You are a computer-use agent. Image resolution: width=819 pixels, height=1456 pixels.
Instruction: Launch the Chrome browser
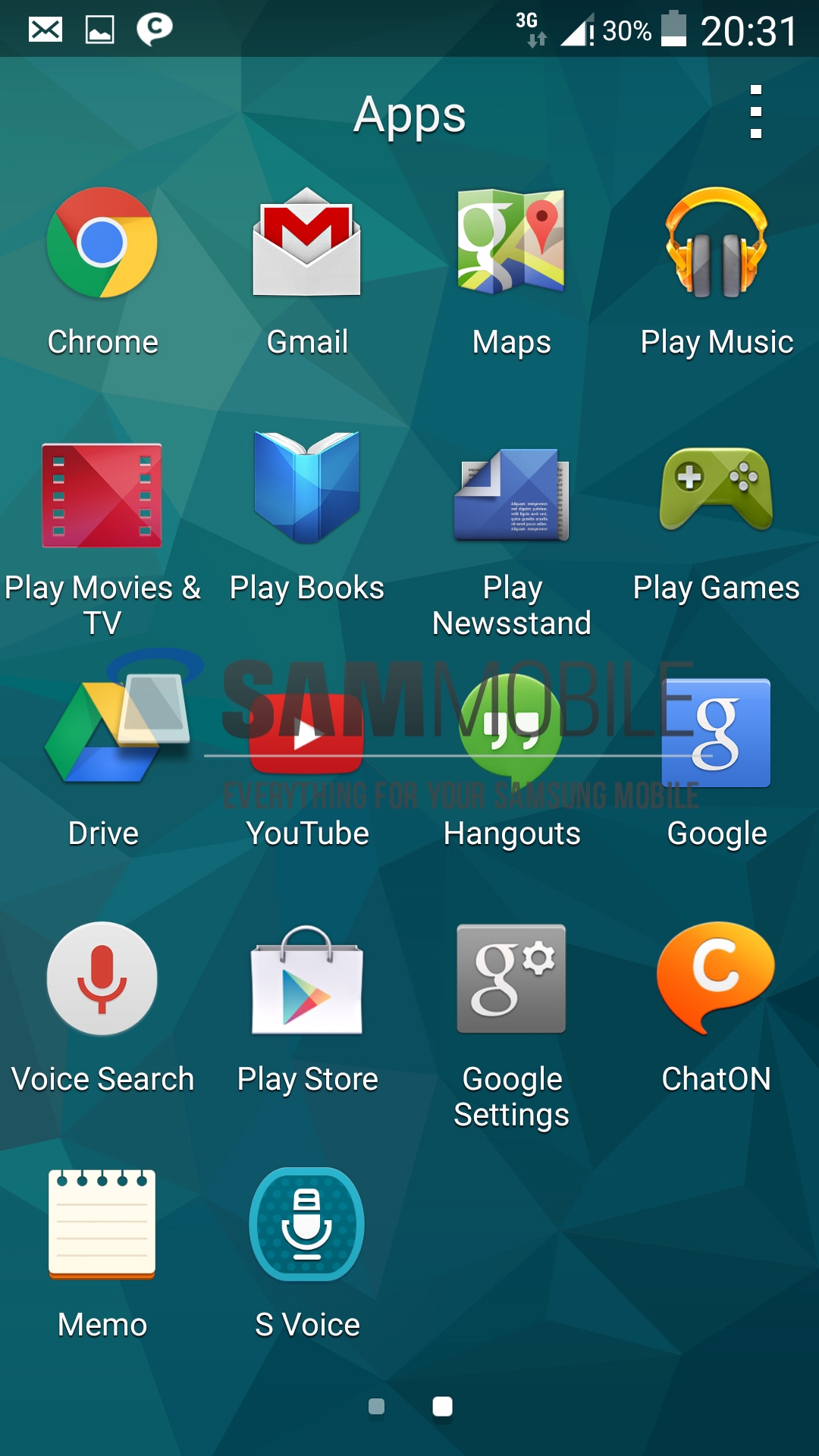(x=102, y=243)
